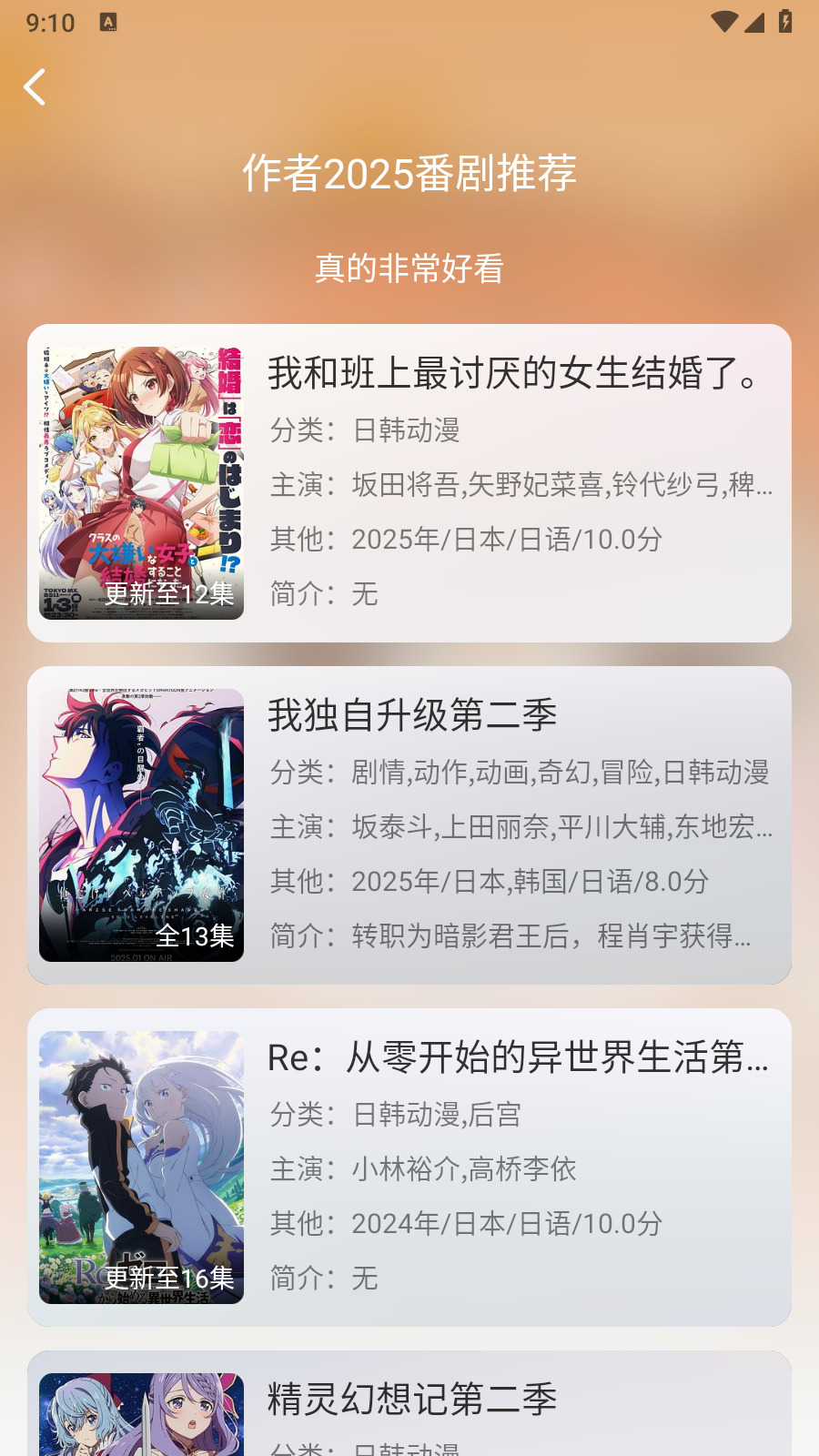Go back using the top-left arrow
The image size is (819, 1456).
click(35, 87)
